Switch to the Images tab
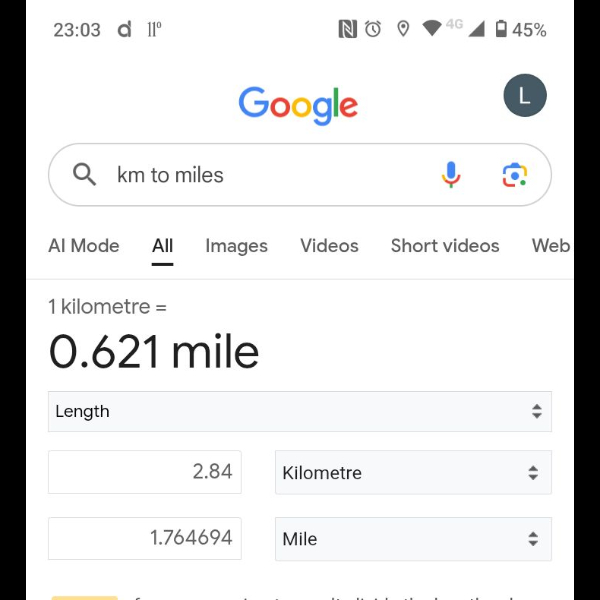 click(236, 246)
